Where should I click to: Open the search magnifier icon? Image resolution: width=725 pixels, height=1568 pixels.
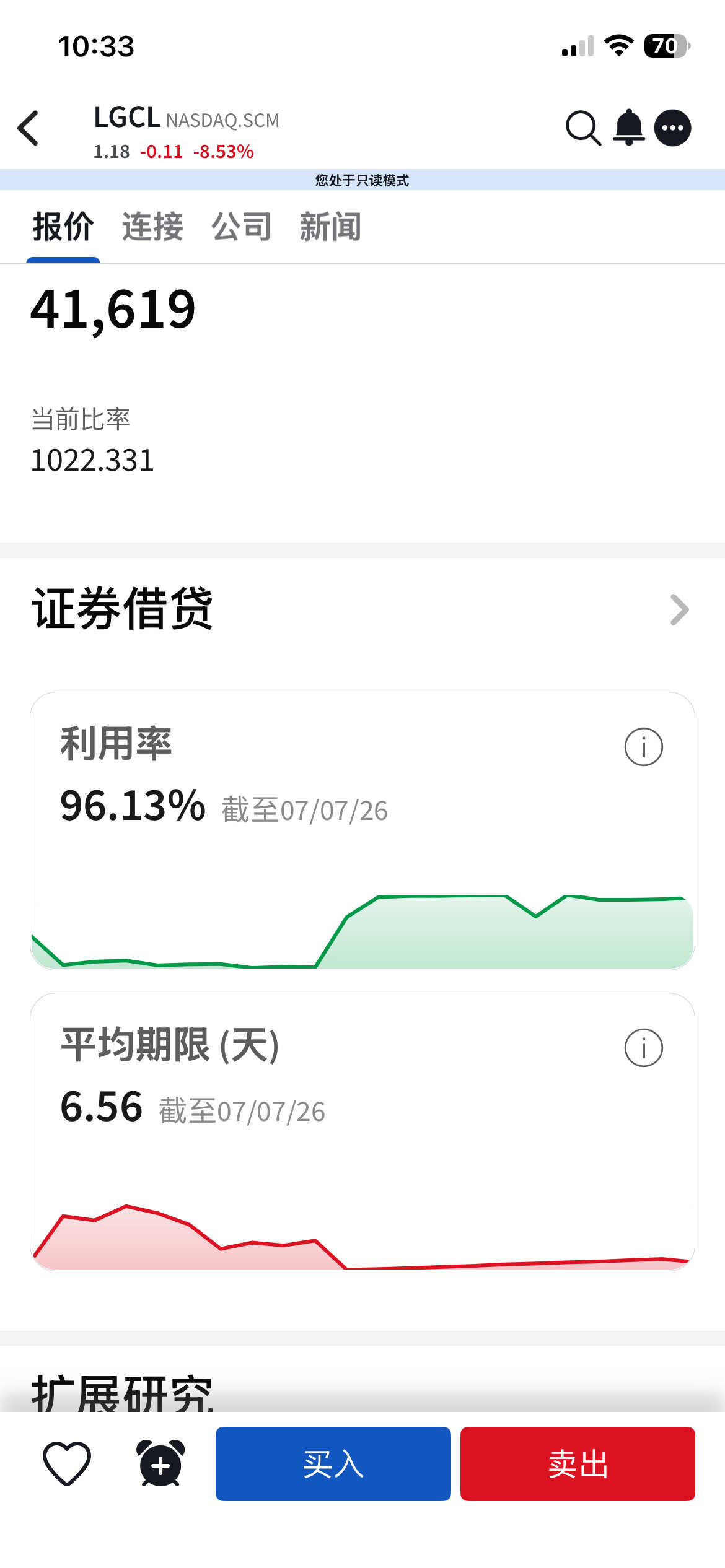click(x=583, y=128)
